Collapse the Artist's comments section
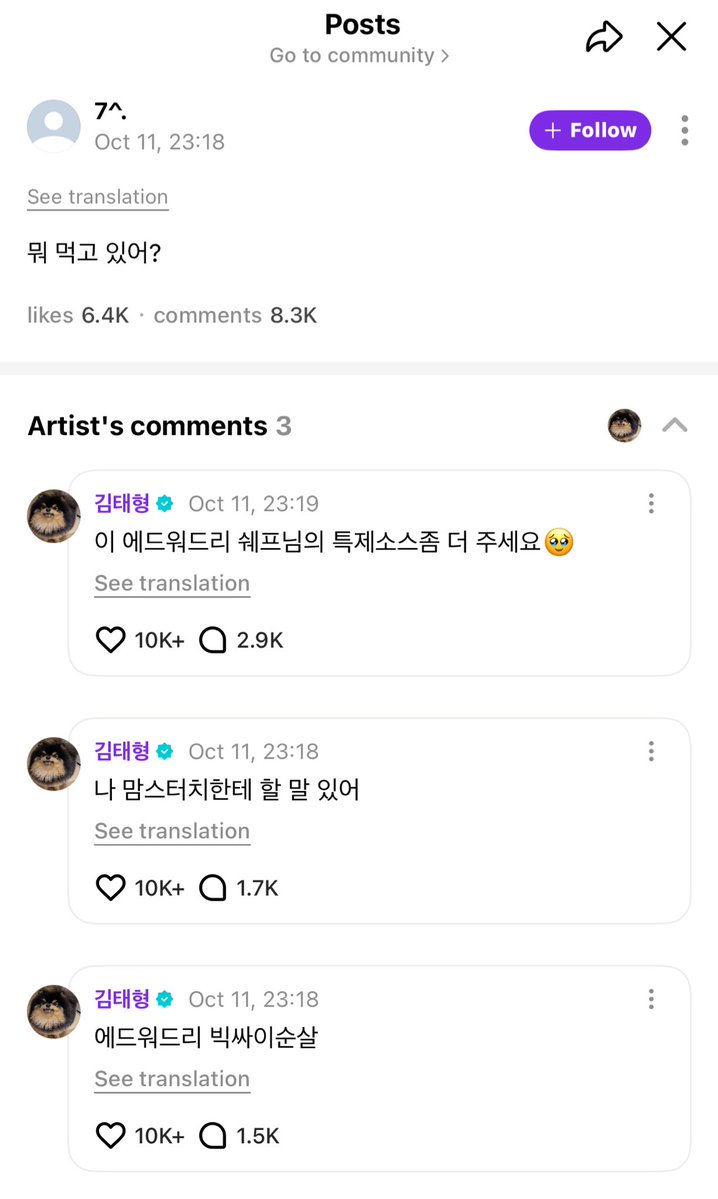The image size is (718, 1199). point(675,425)
